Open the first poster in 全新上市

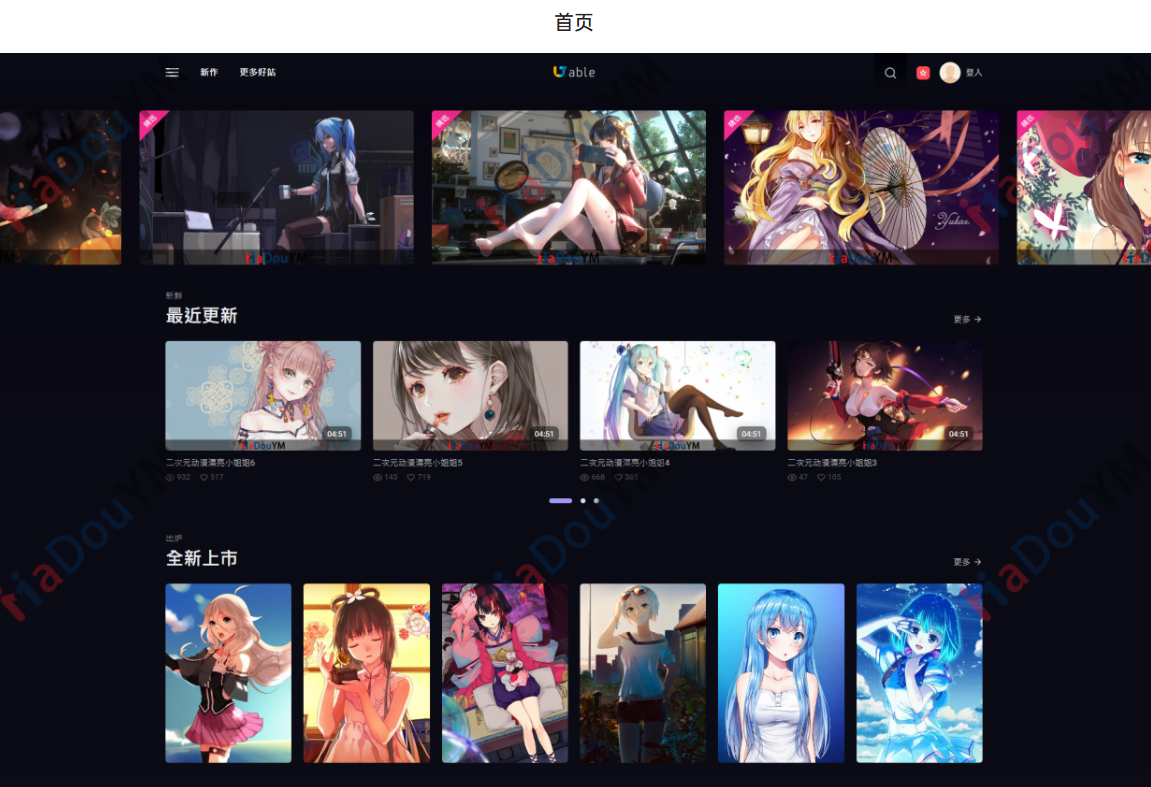click(x=228, y=673)
